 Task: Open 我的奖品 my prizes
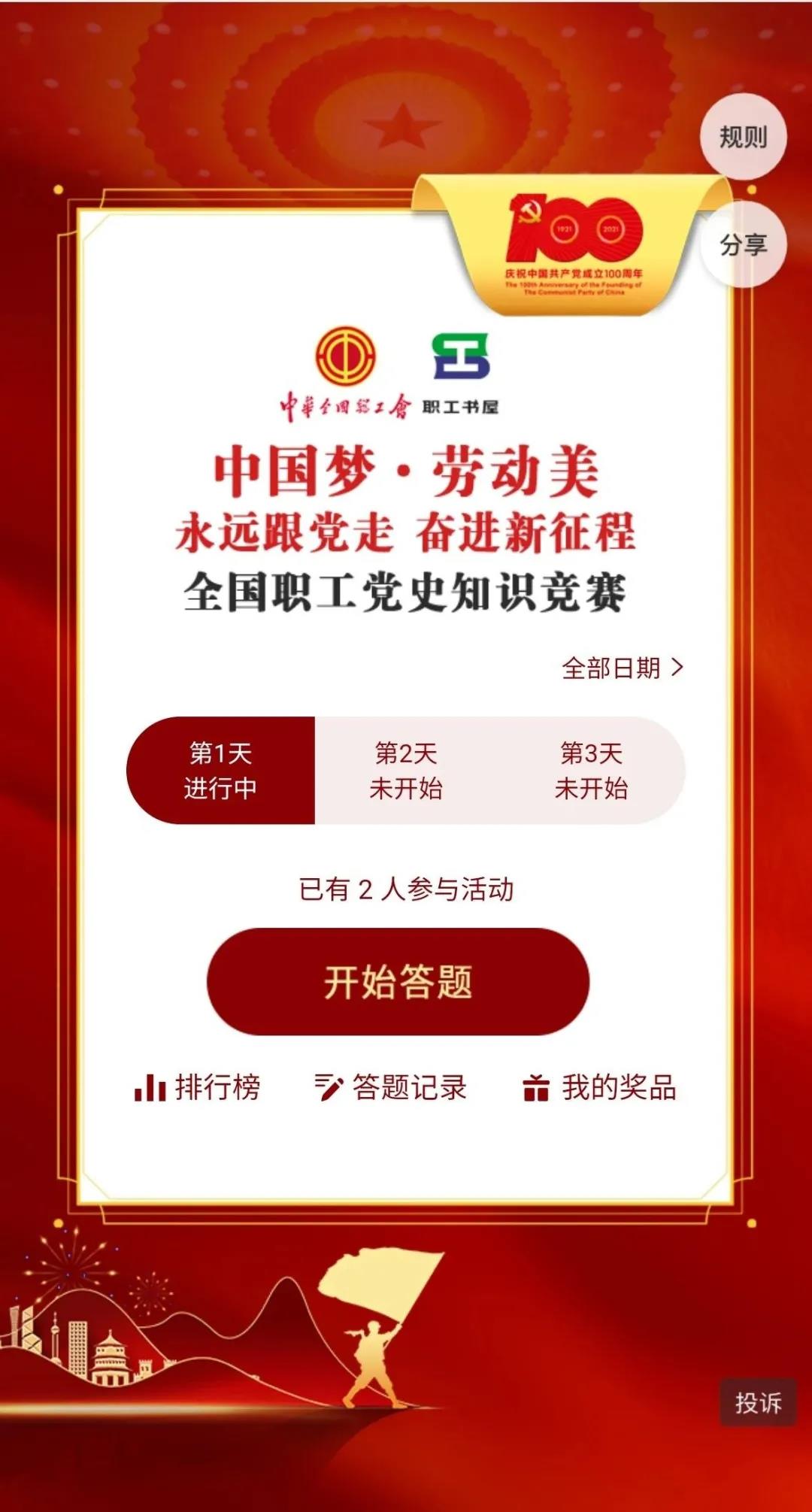pos(599,1087)
